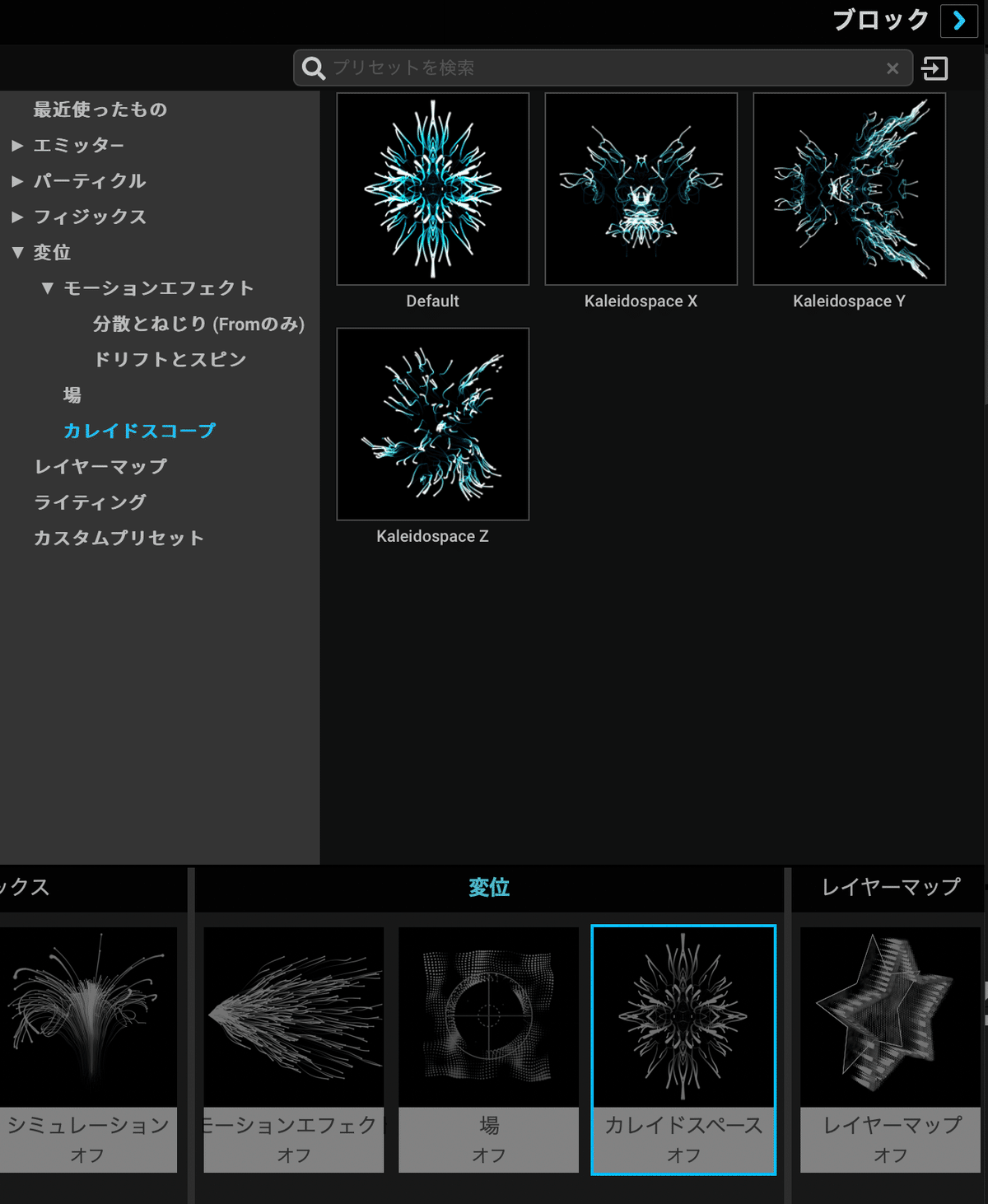This screenshot has width=988, height=1204.
Task: Select the Default preset thumbnail
Action: pos(432,188)
